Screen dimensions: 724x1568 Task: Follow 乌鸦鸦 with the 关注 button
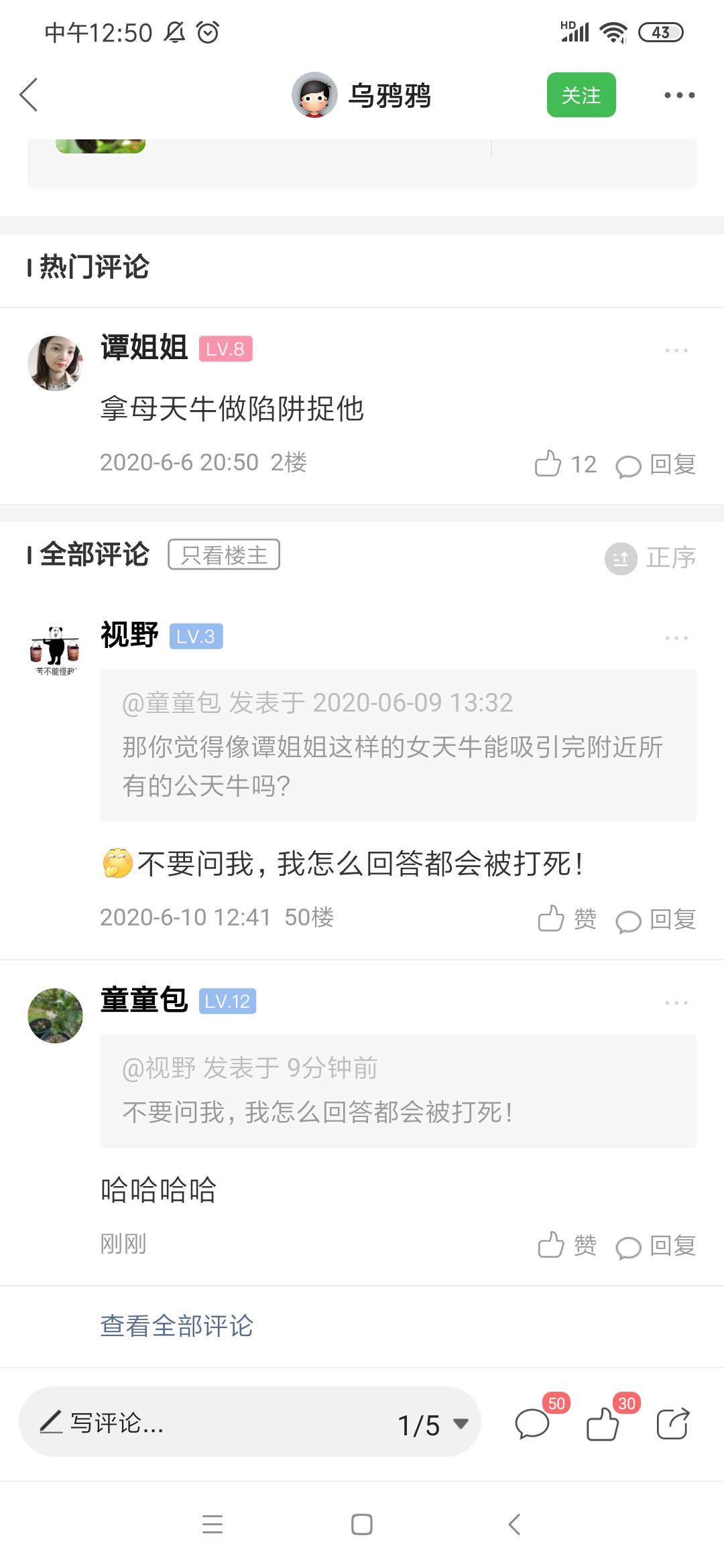coord(581,95)
